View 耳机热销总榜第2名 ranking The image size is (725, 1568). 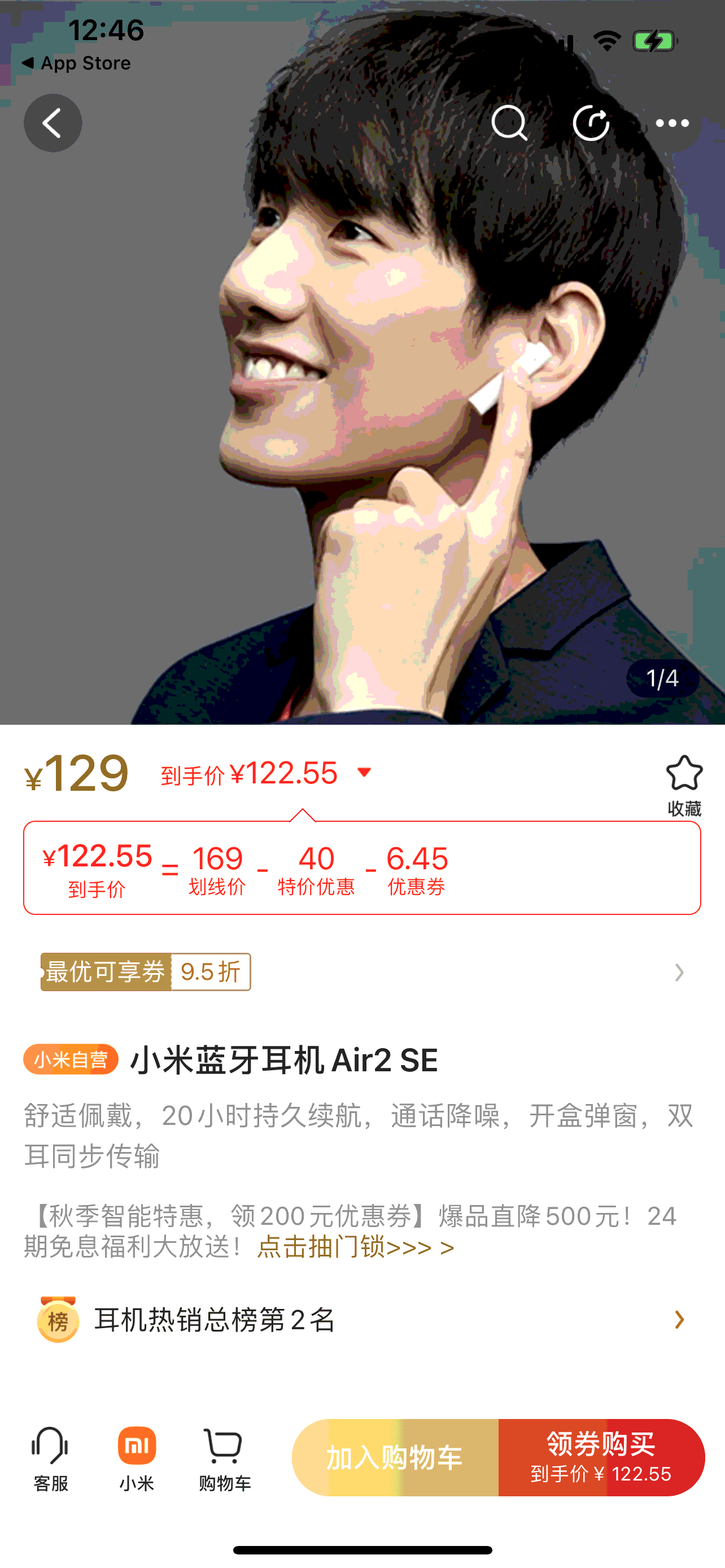click(362, 1320)
